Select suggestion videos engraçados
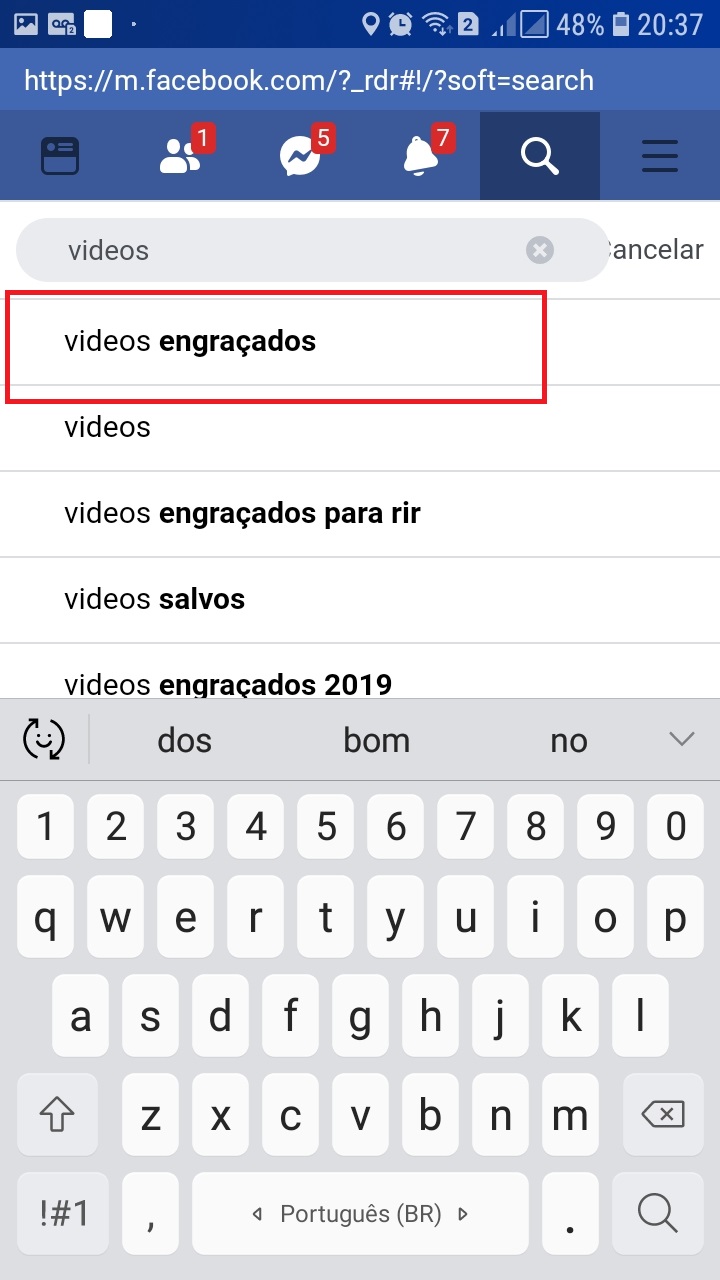The image size is (720, 1280). pos(190,342)
